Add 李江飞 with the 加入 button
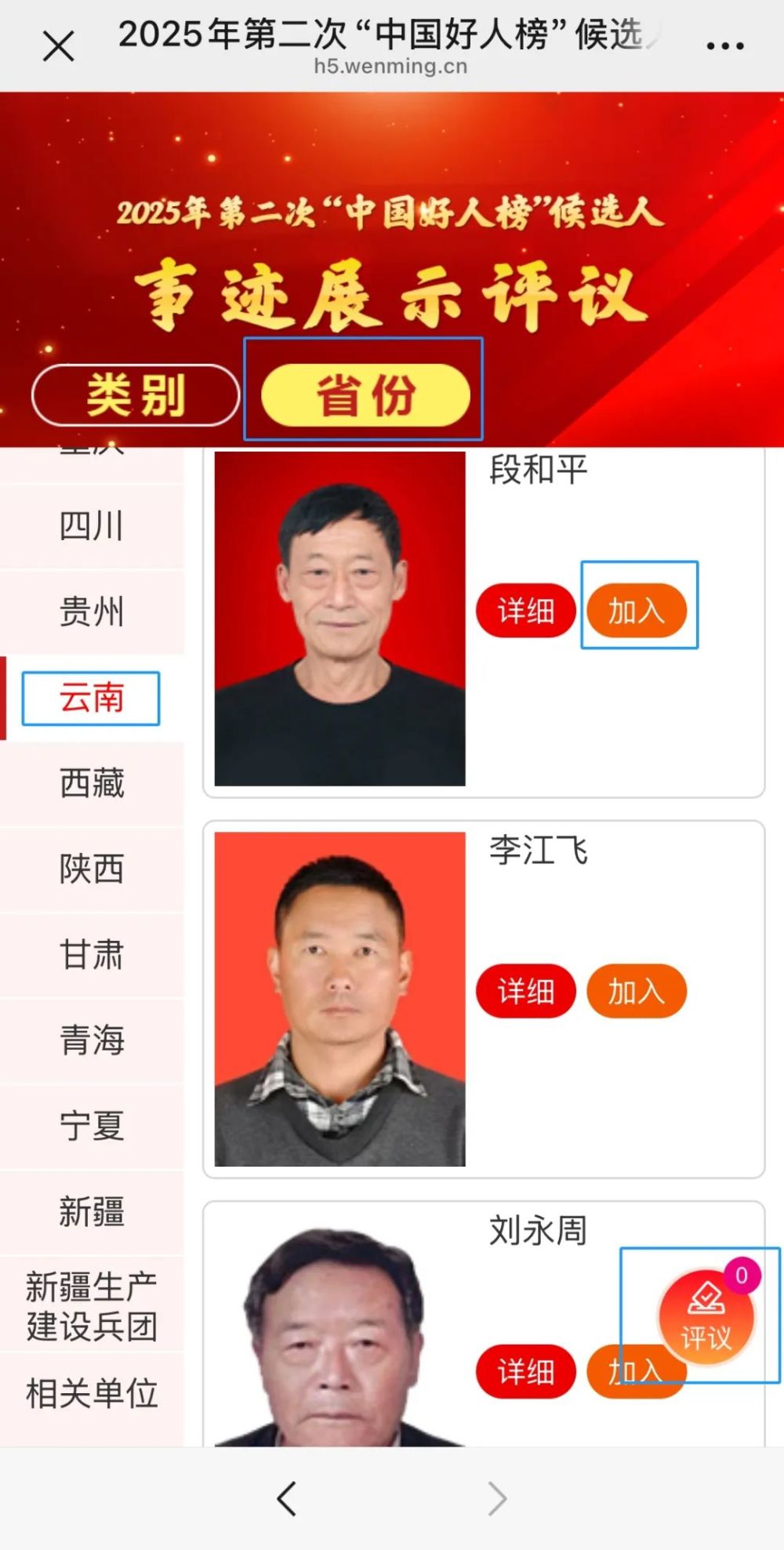 (x=637, y=991)
